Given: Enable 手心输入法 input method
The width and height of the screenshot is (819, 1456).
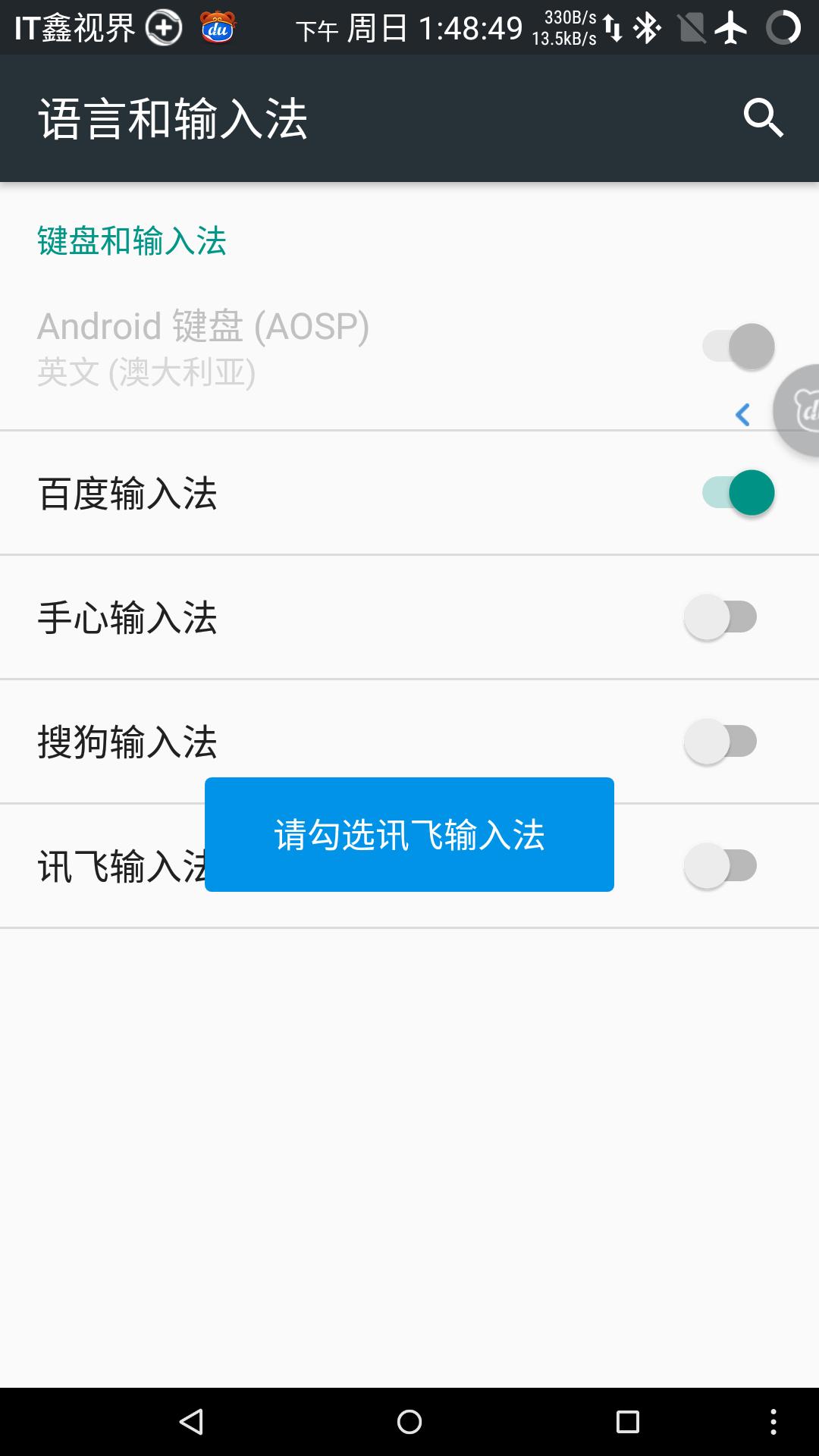Looking at the screenshot, I should click(720, 617).
